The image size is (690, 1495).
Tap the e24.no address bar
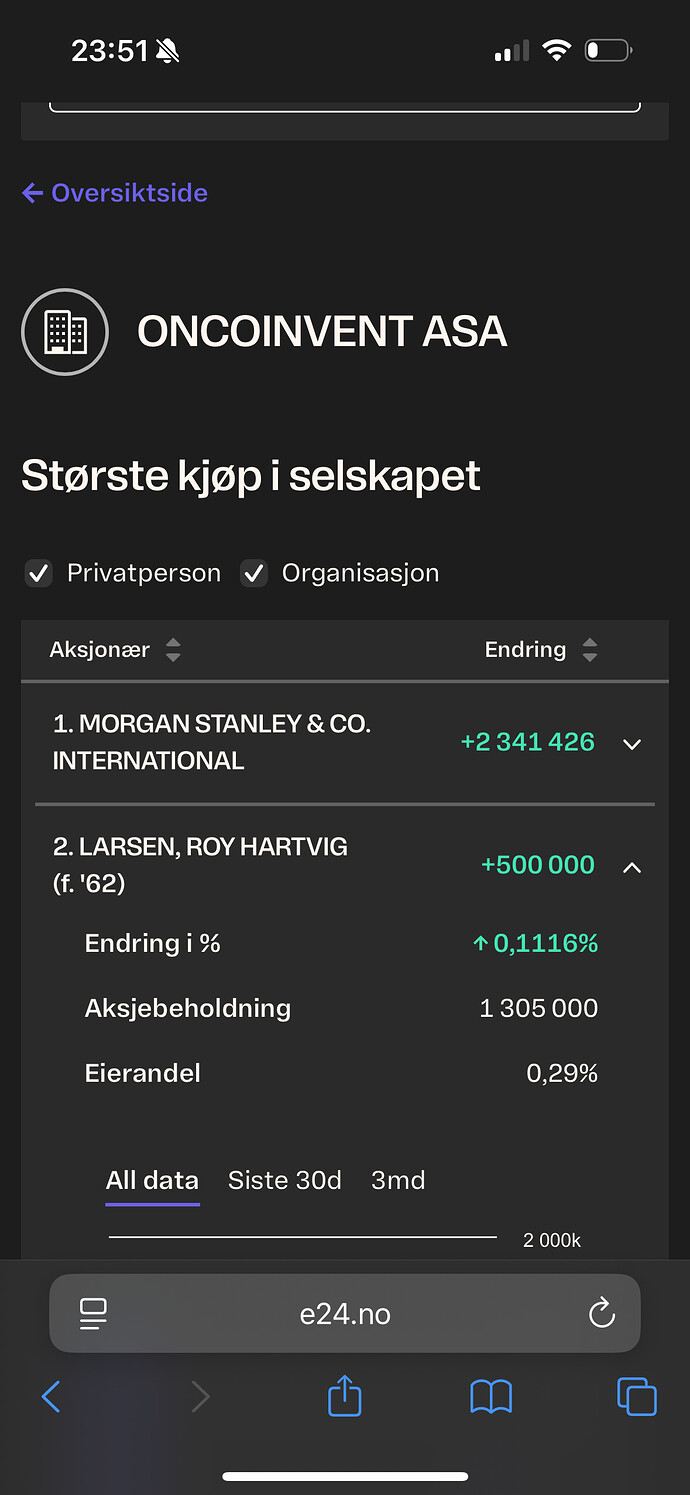(x=345, y=1313)
